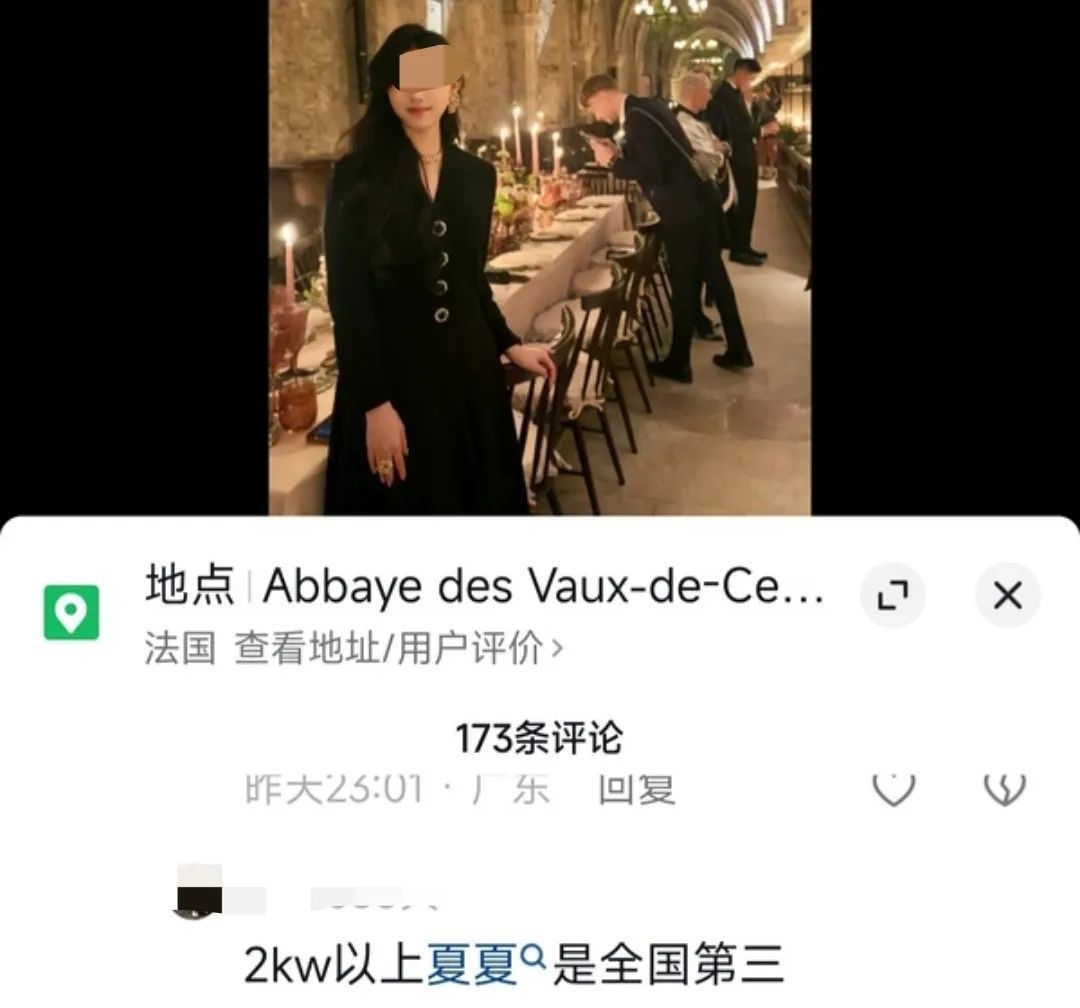1080x1008 pixels.
Task: Dislike the comment from 广东
Action: [1004, 789]
